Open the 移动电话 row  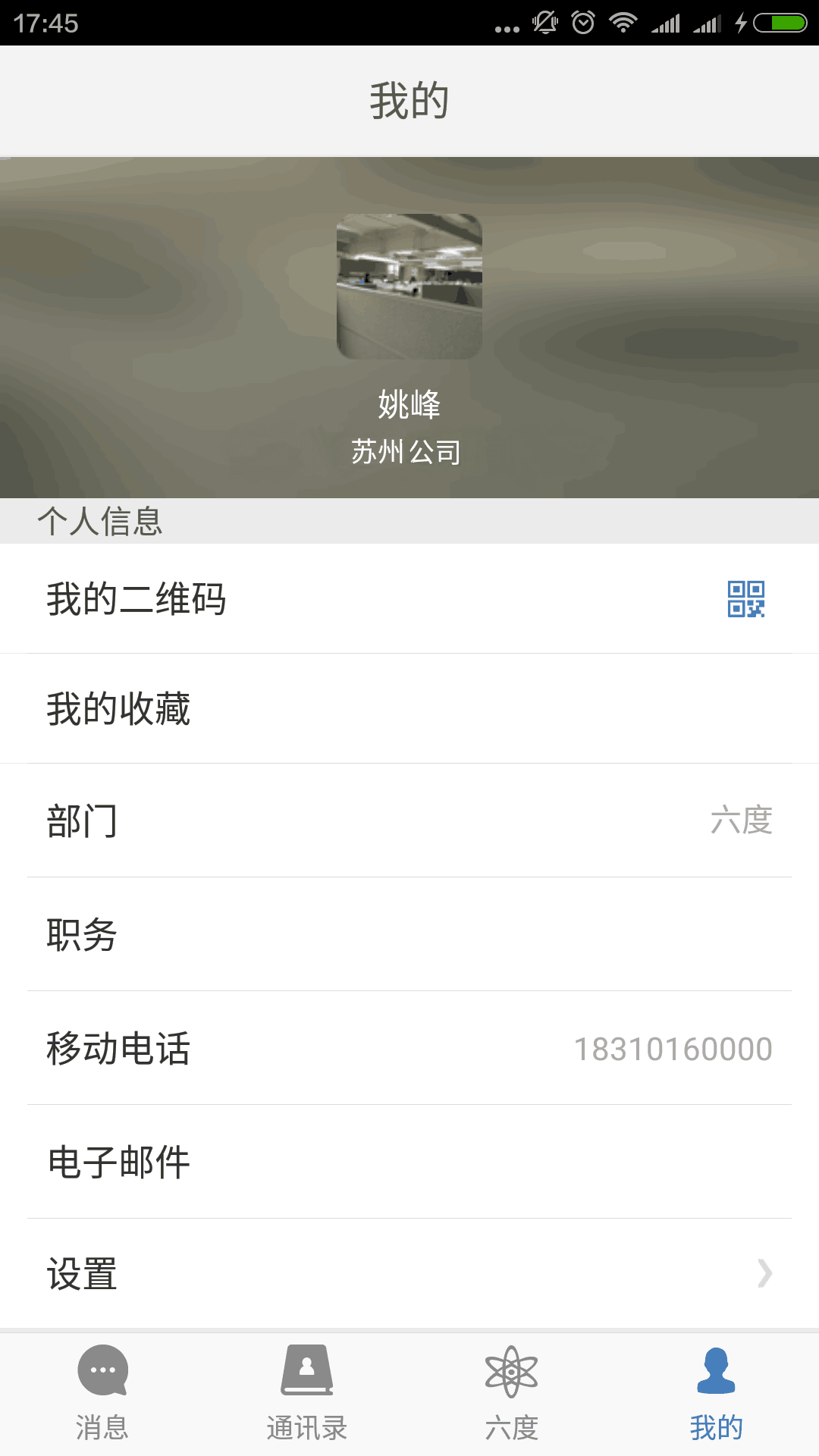pyautogui.click(x=409, y=1049)
